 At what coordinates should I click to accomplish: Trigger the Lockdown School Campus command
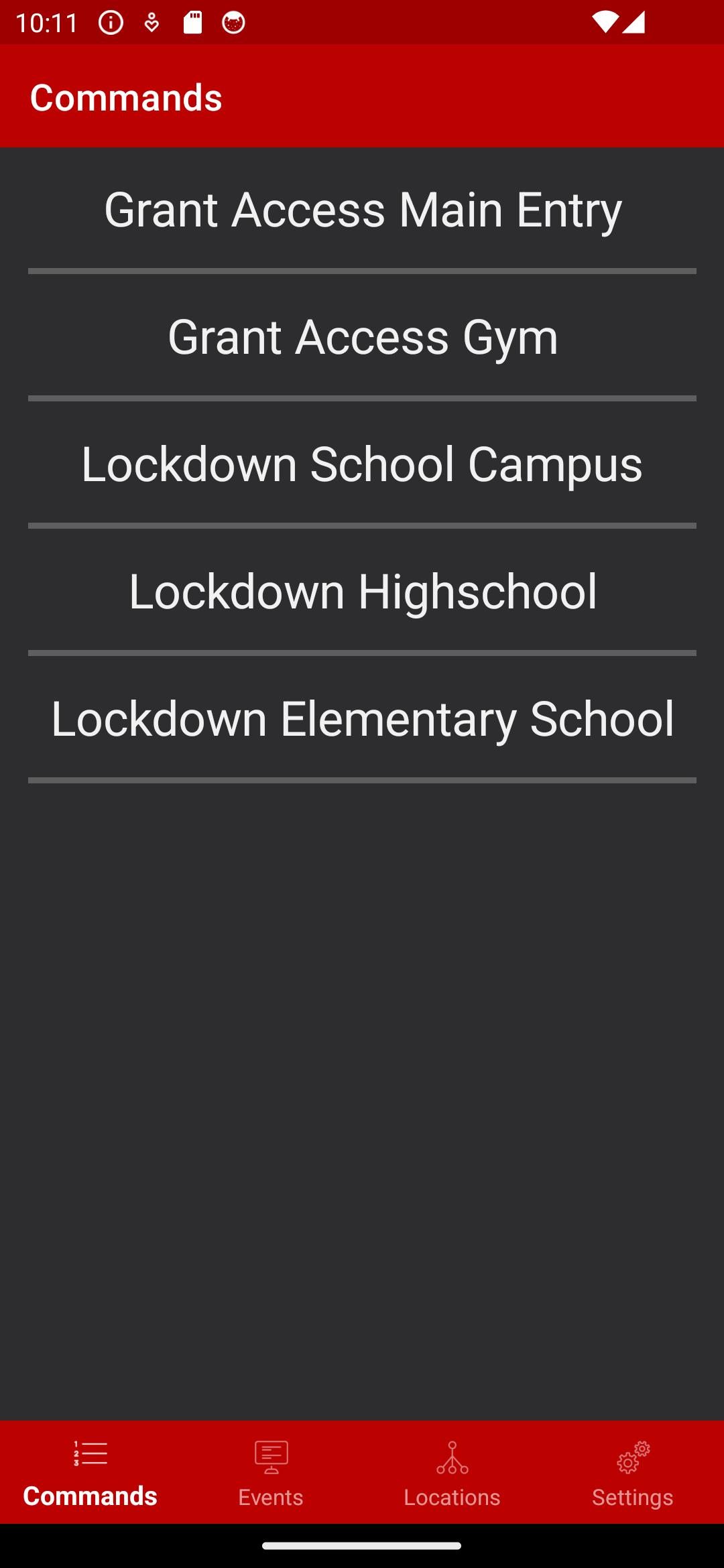(x=362, y=464)
